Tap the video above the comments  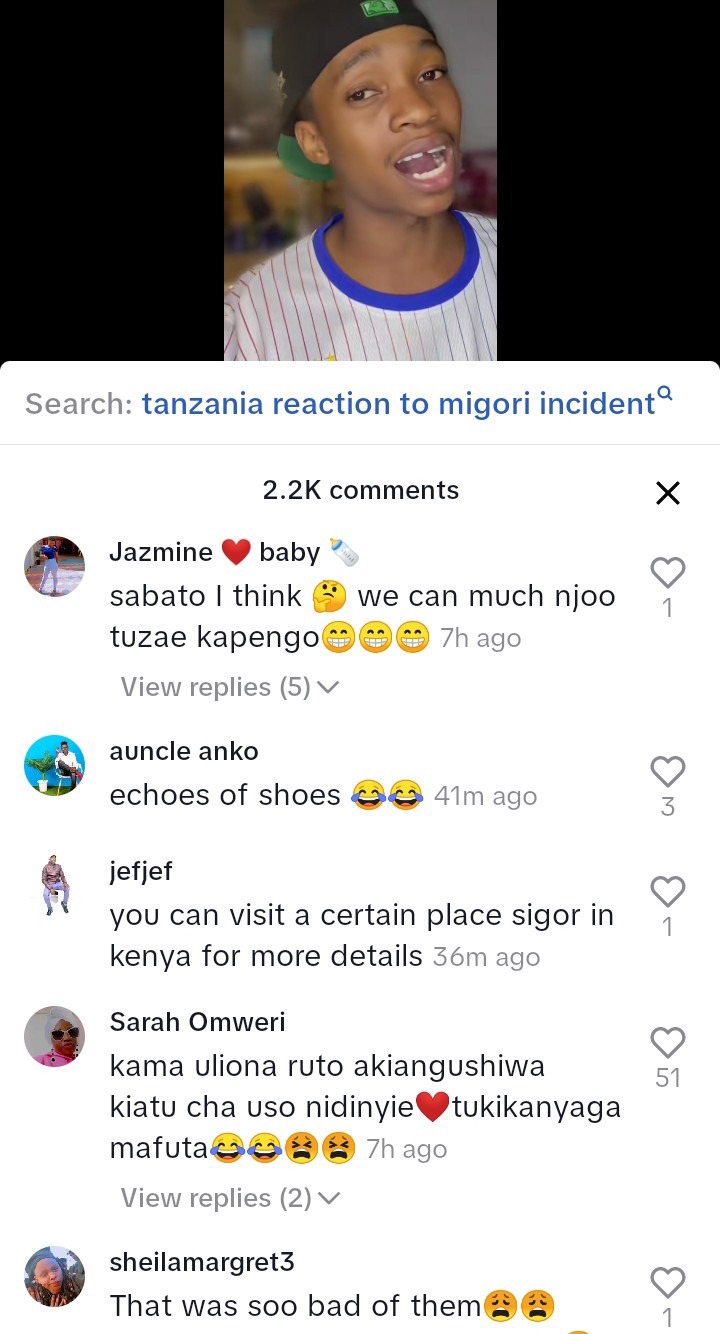tap(360, 180)
